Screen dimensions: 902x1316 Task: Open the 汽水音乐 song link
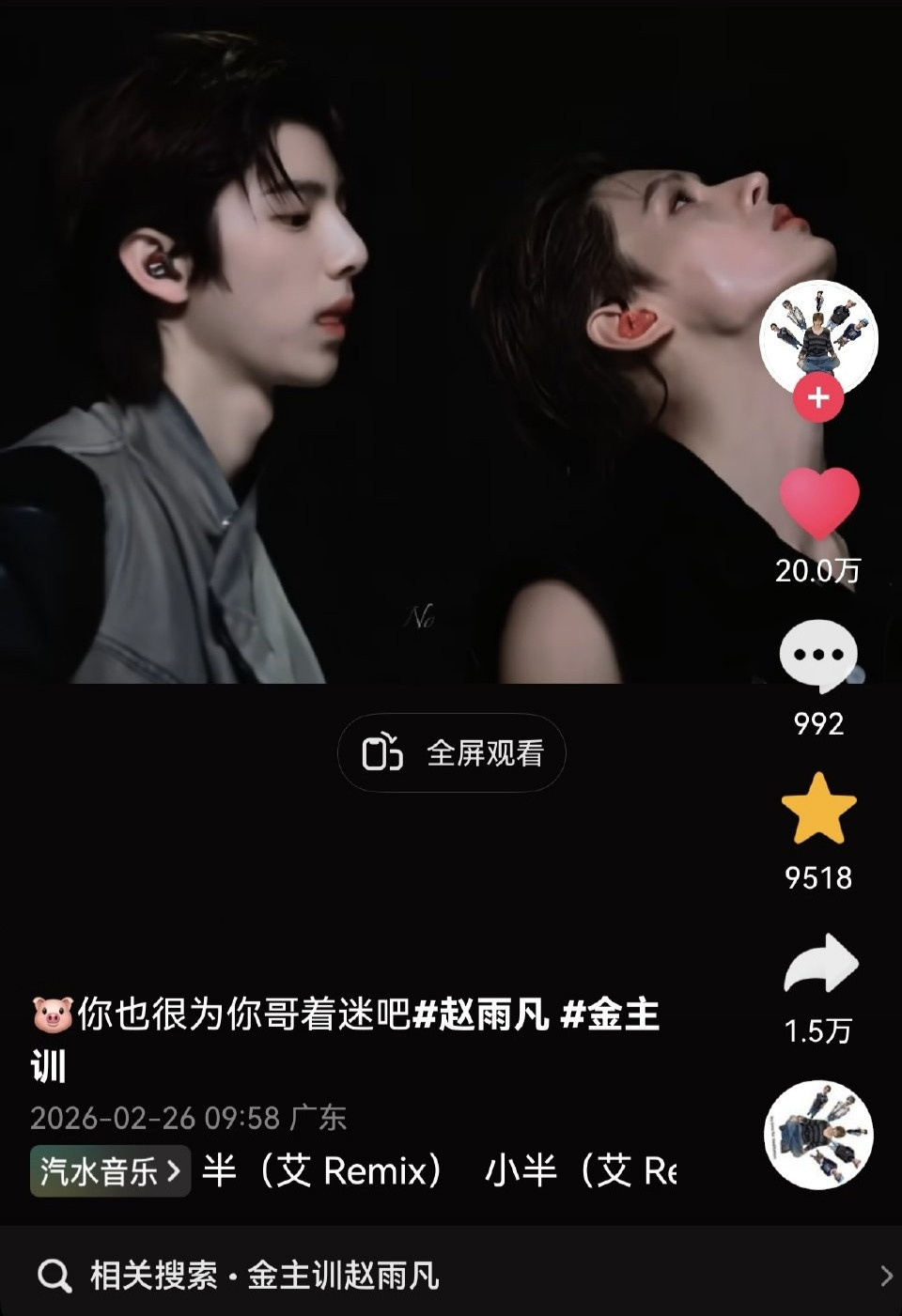coord(111,1171)
